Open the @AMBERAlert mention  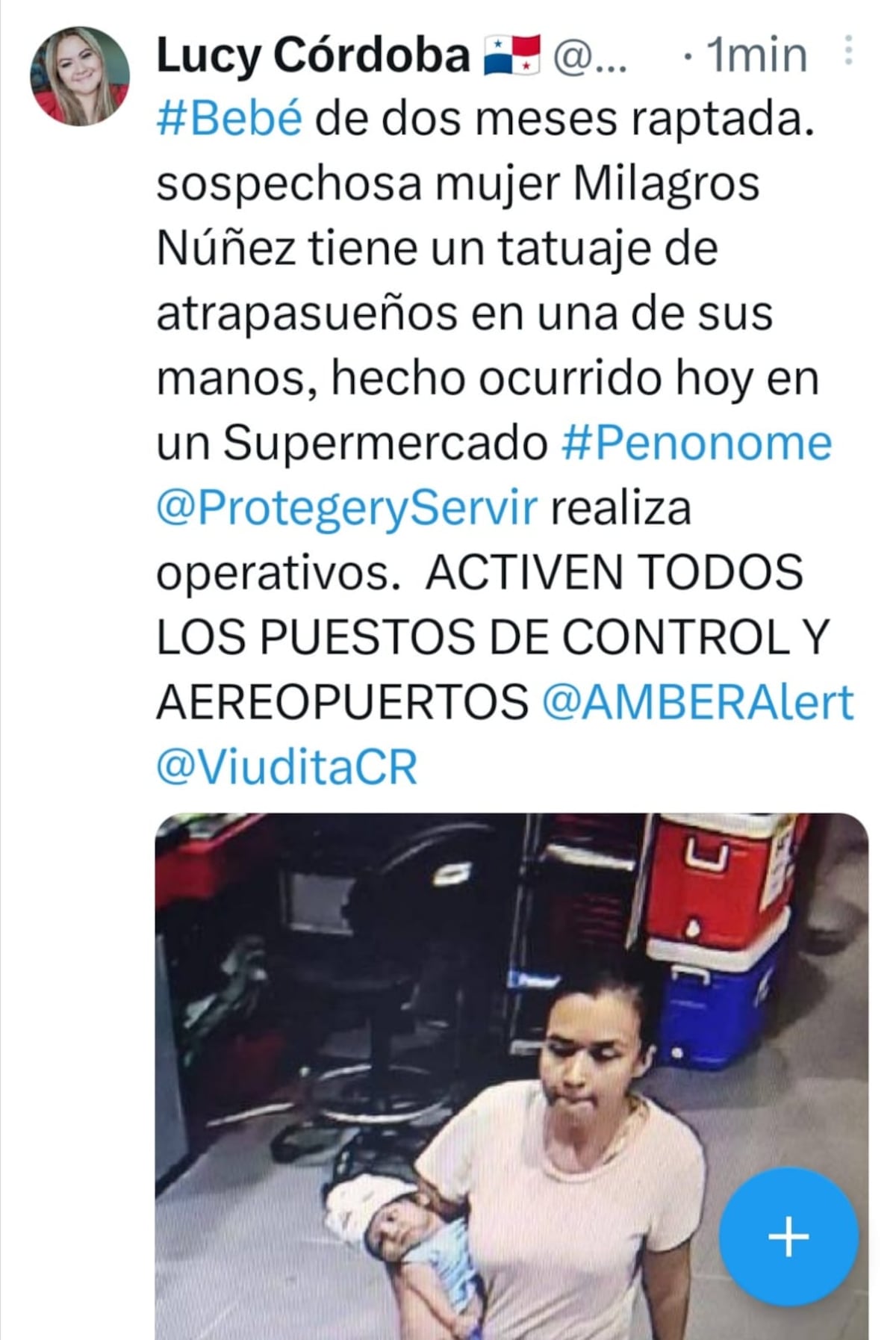pos(697,703)
